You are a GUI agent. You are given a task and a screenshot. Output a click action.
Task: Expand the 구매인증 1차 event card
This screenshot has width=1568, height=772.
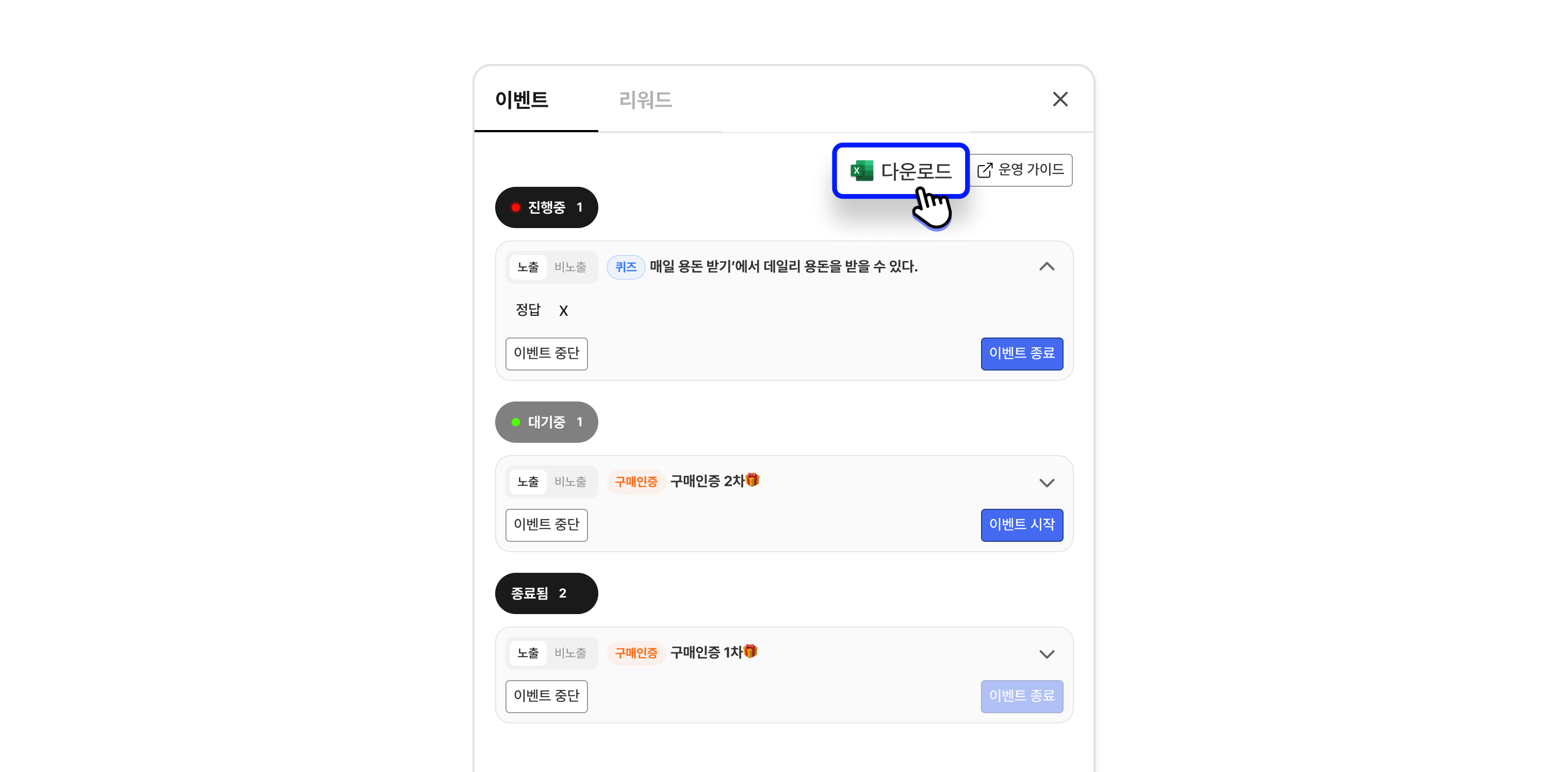1047,654
